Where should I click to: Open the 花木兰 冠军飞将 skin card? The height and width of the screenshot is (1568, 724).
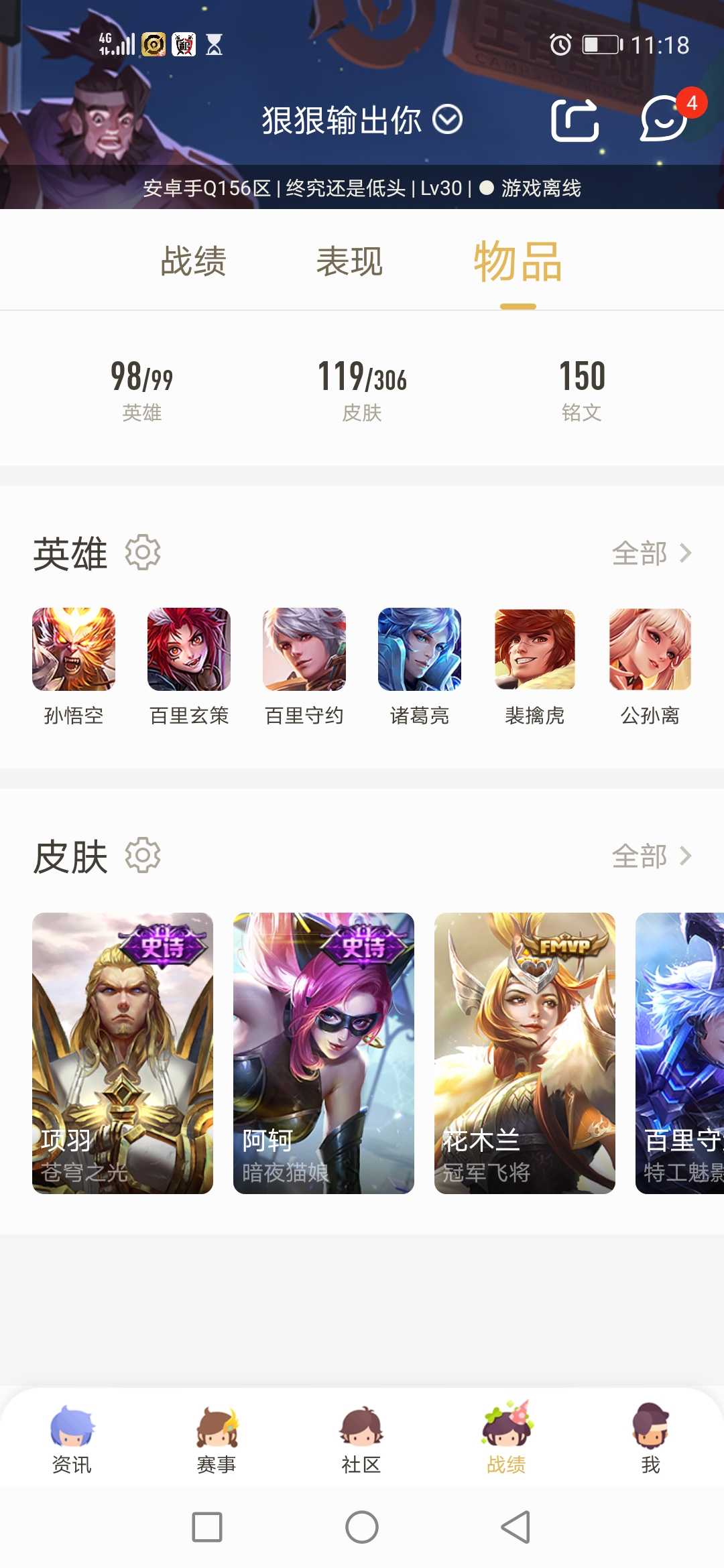[526, 1052]
